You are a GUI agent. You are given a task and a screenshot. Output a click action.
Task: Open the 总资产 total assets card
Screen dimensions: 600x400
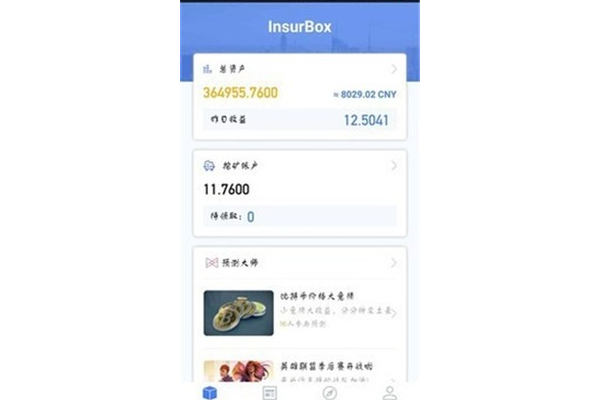pos(299,70)
